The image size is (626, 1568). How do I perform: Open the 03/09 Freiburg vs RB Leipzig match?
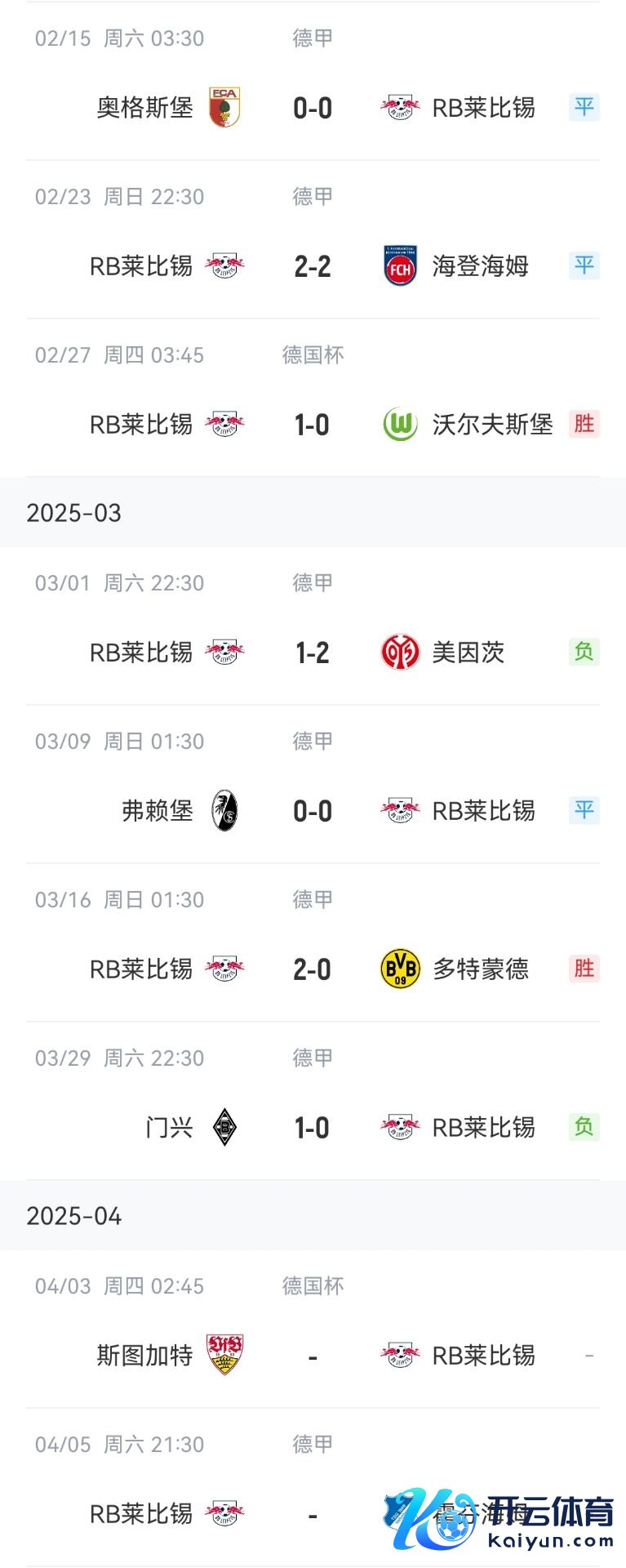(x=313, y=811)
